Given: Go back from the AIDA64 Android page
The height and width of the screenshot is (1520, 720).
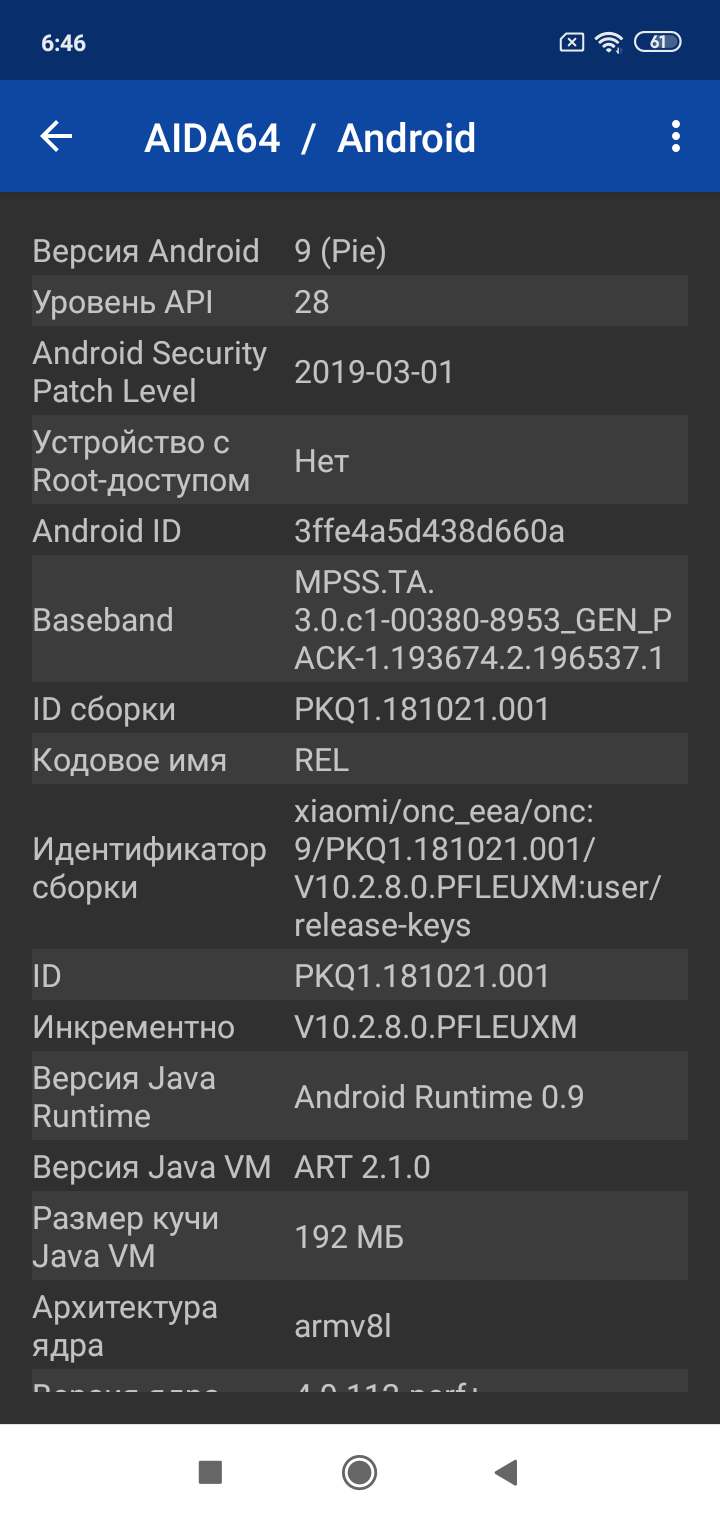Looking at the screenshot, I should 56,137.
